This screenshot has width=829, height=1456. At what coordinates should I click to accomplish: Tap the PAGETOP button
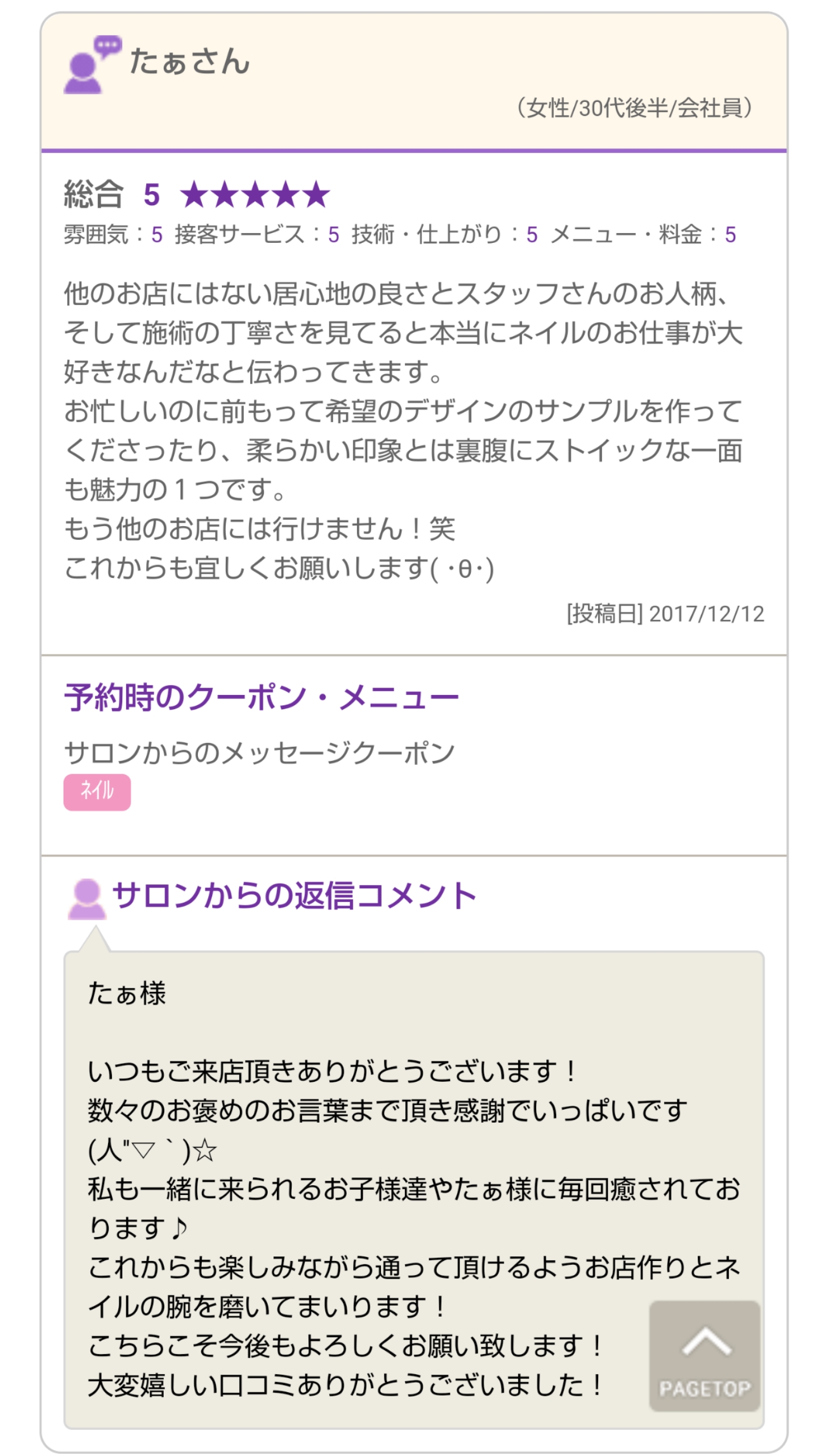point(704,1355)
